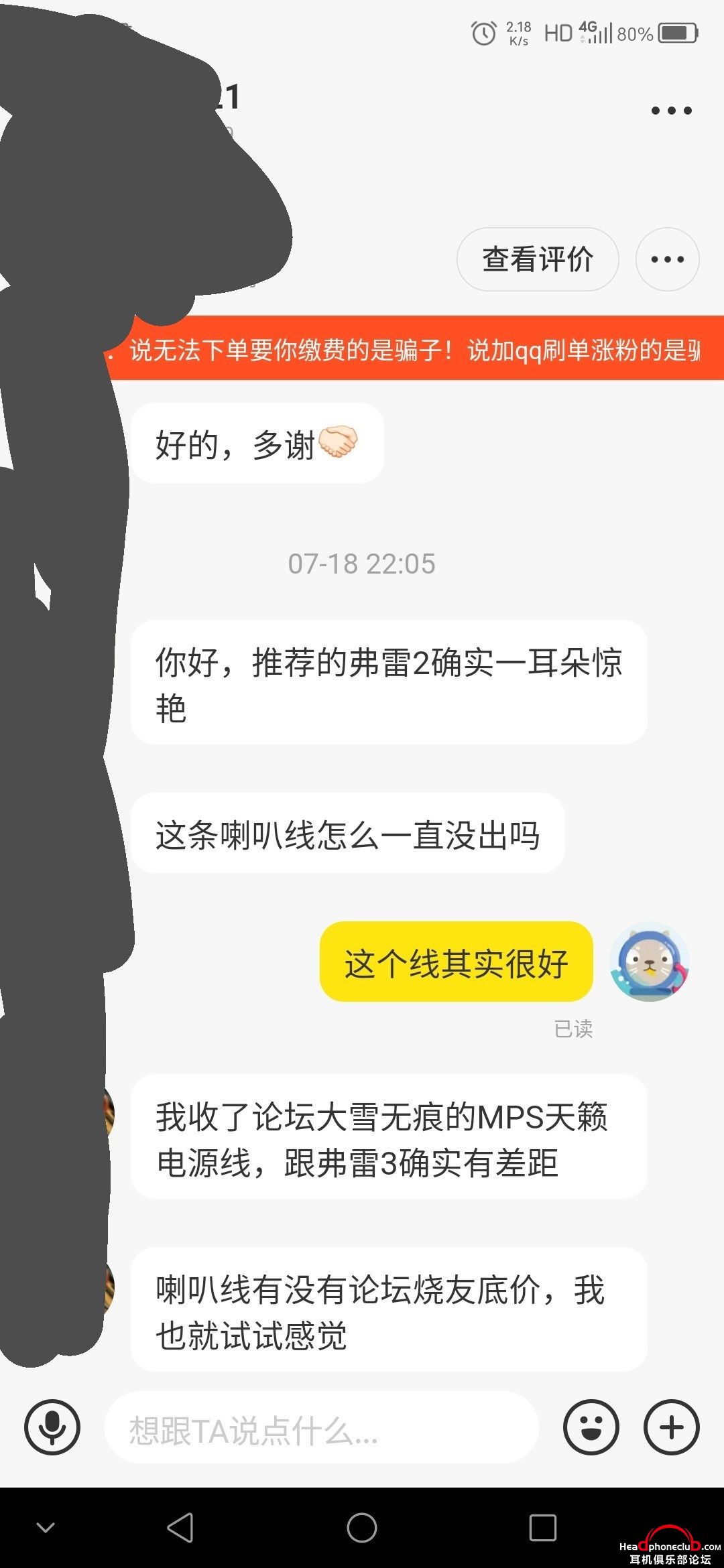Viewport: 724px width, 1568px height.
Task: Go to the system home screen
Action: [x=362, y=1528]
